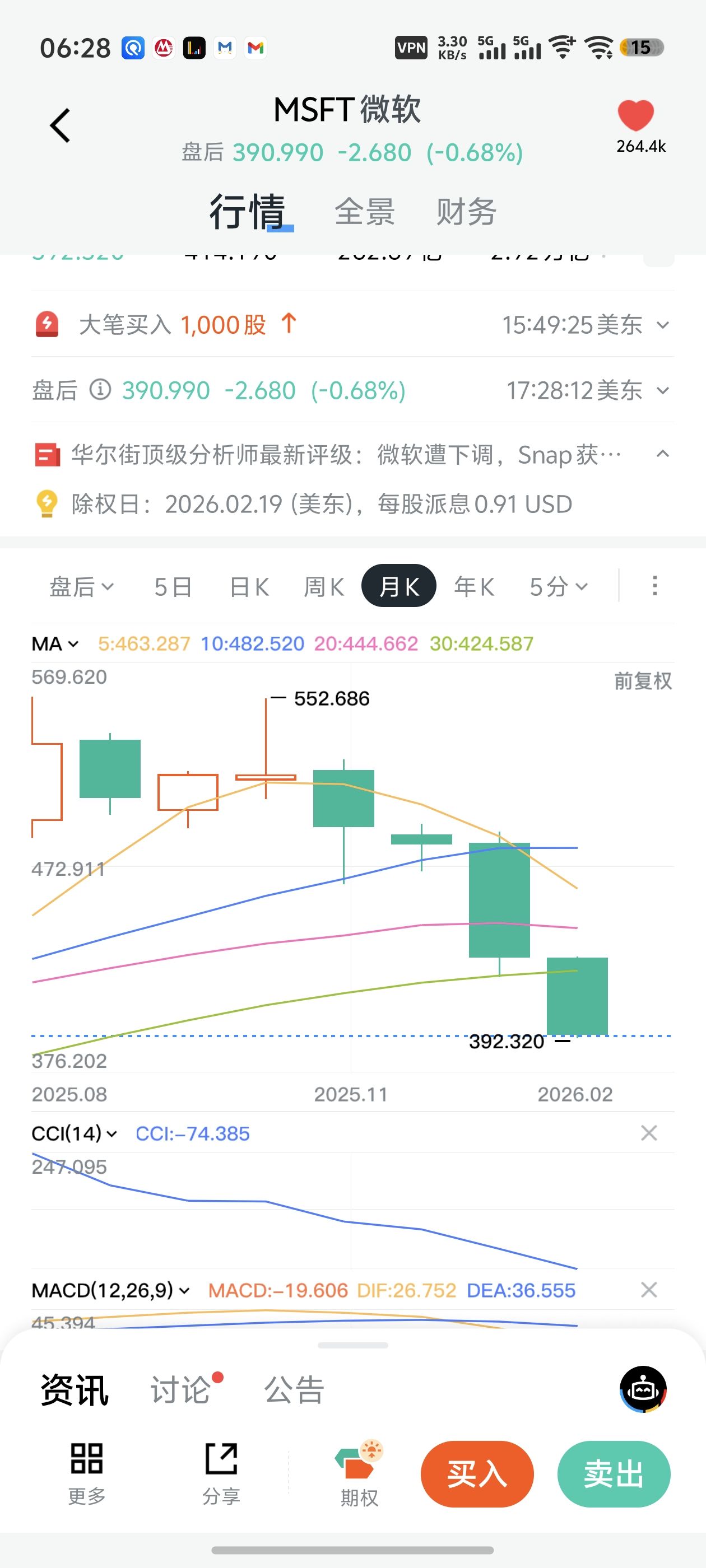Viewport: 706px width, 1568px height.
Task: Tap the green 卖出 button
Action: [x=614, y=1474]
